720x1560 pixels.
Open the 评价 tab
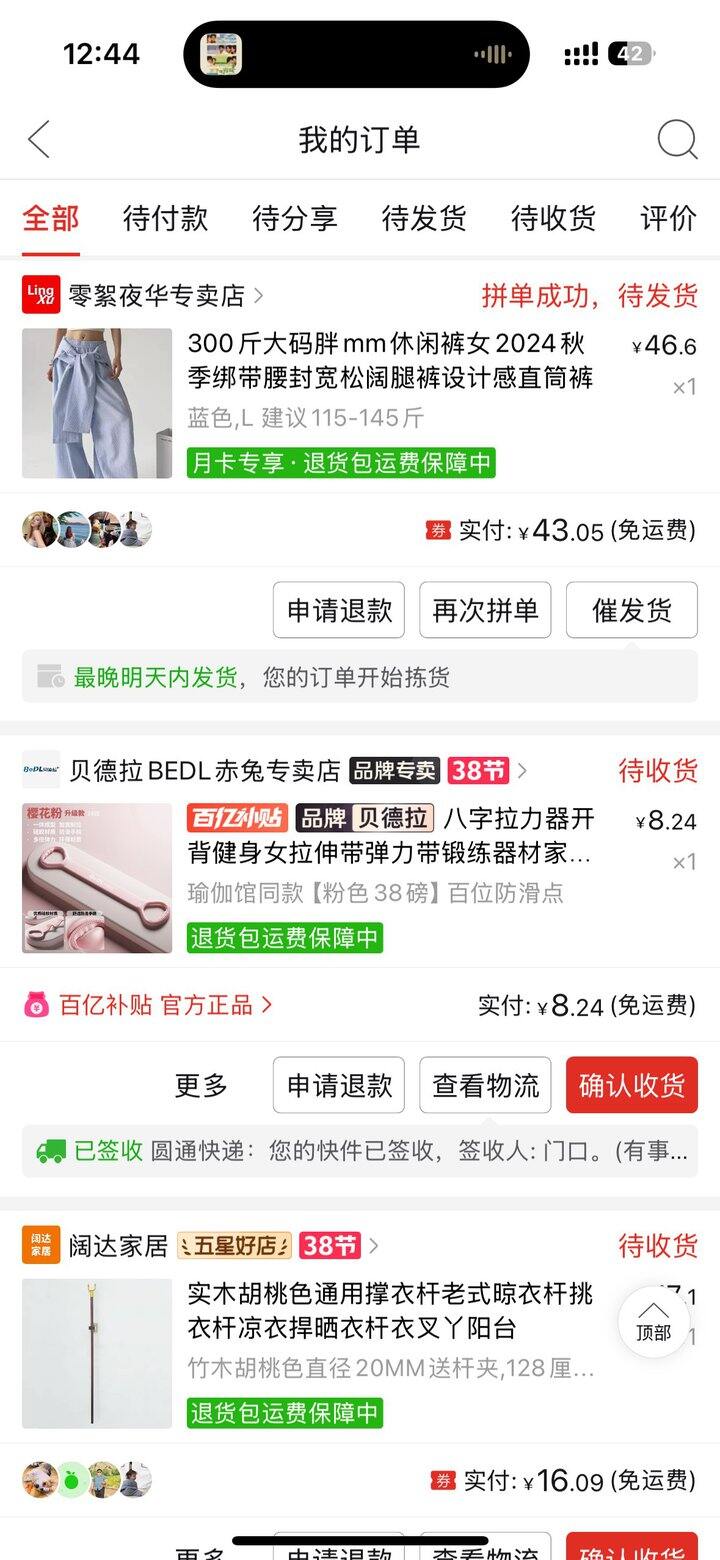click(x=668, y=218)
